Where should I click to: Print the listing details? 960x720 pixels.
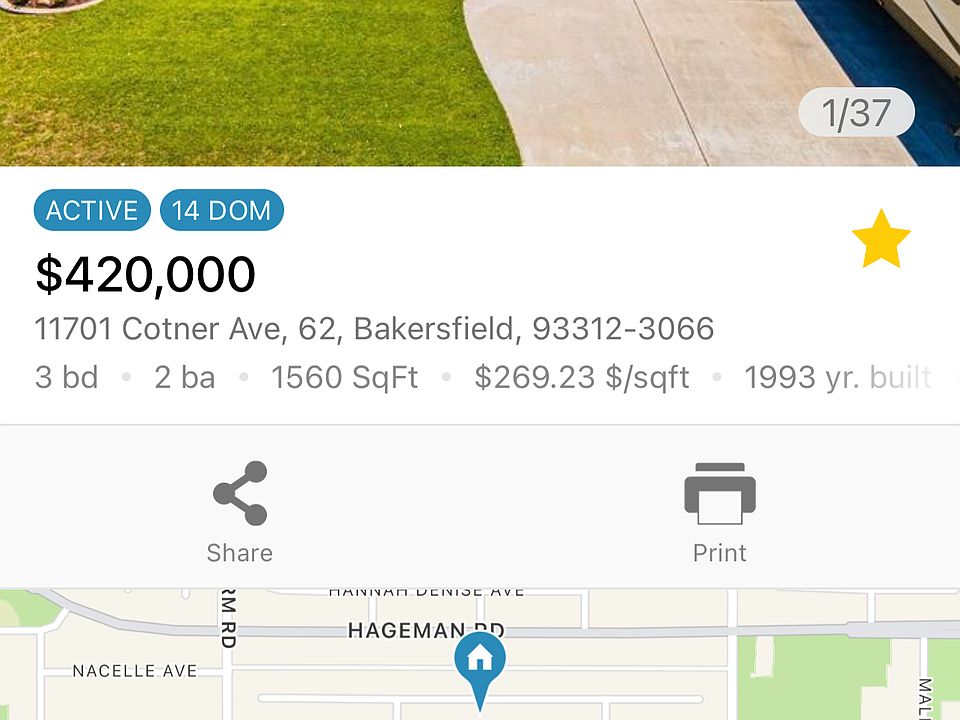click(720, 511)
